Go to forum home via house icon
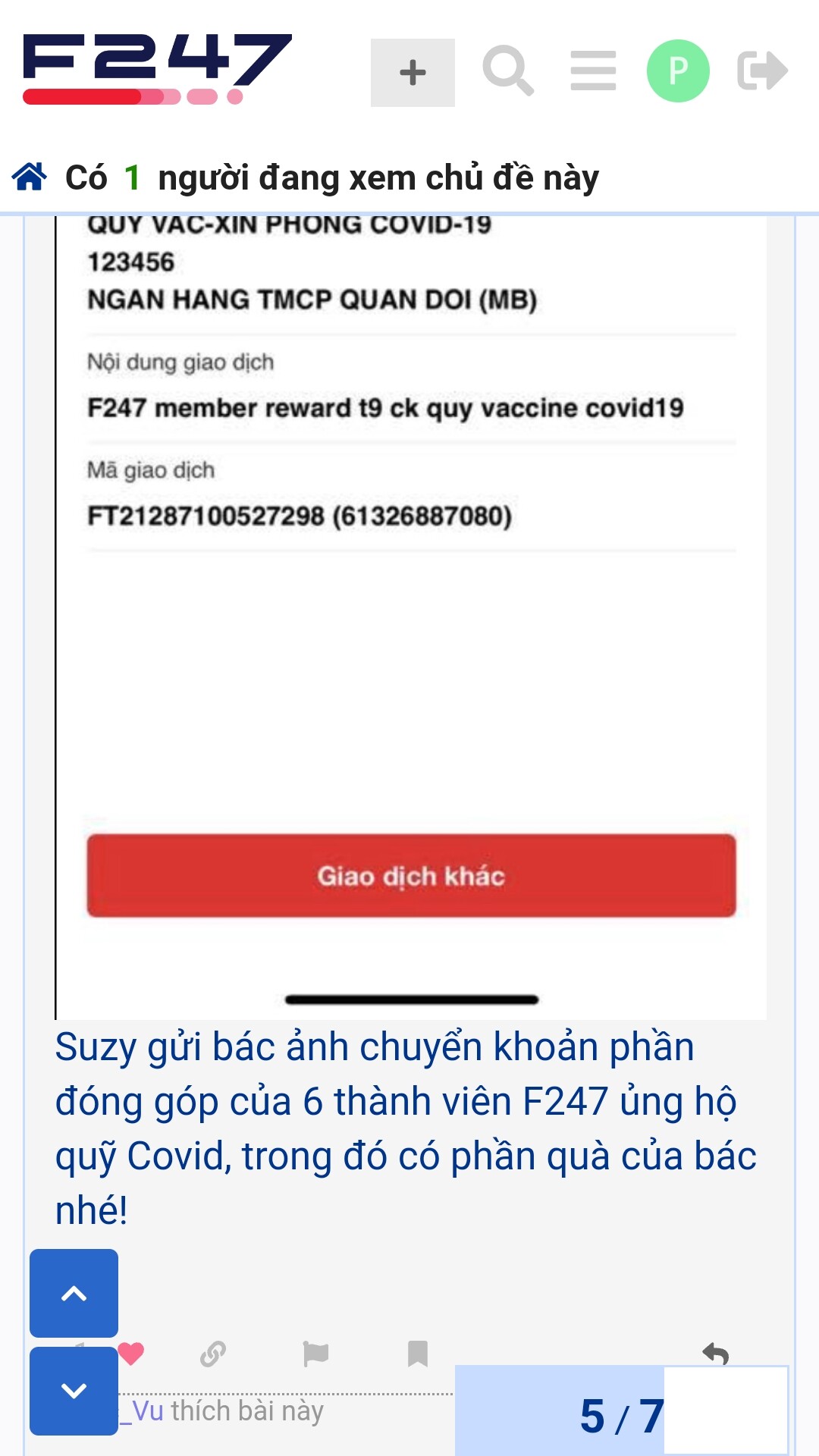 (x=30, y=177)
